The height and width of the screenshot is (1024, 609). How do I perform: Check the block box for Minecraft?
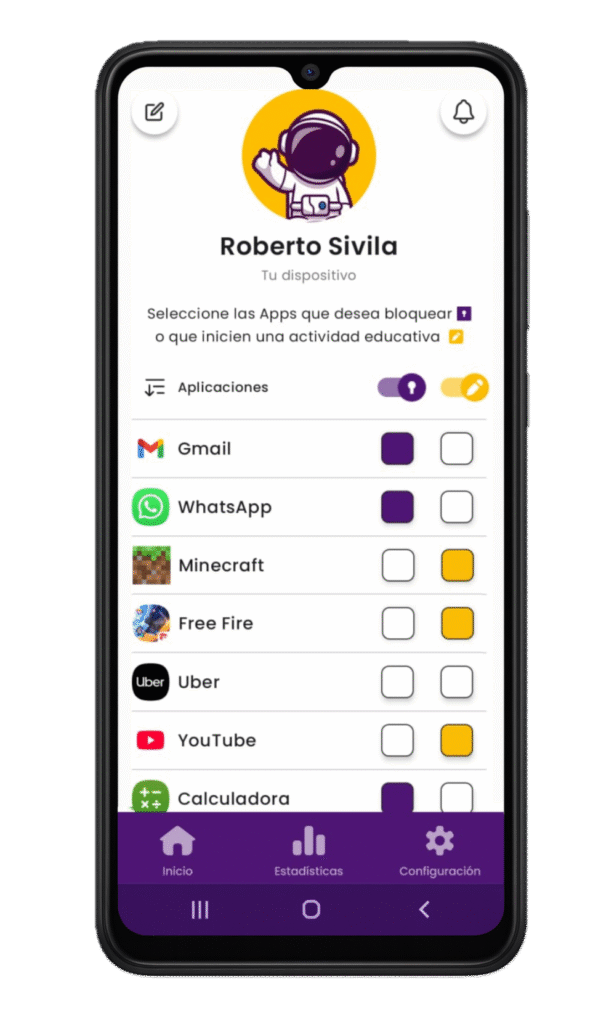(x=397, y=566)
